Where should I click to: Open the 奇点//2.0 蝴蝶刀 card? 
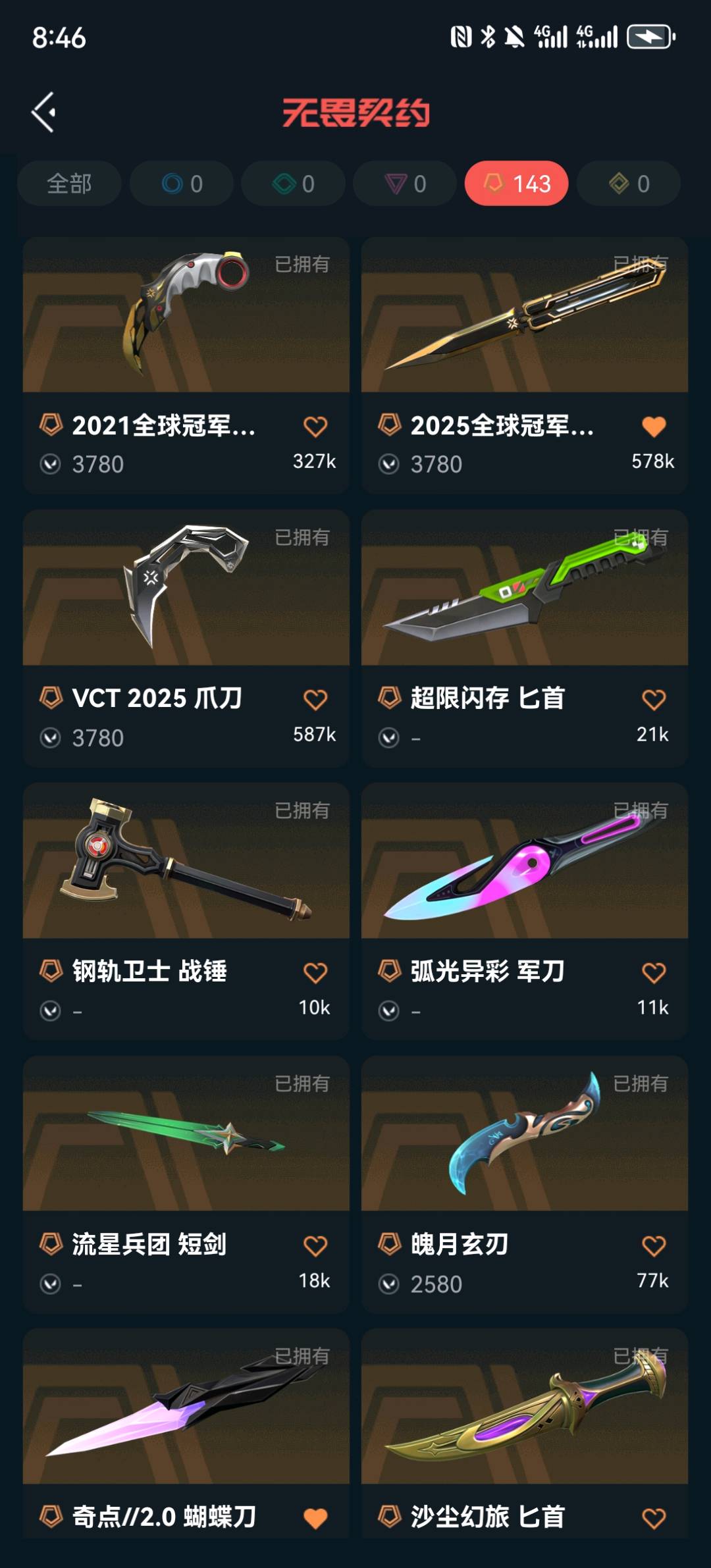pyautogui.click(x=186, y=1407)
